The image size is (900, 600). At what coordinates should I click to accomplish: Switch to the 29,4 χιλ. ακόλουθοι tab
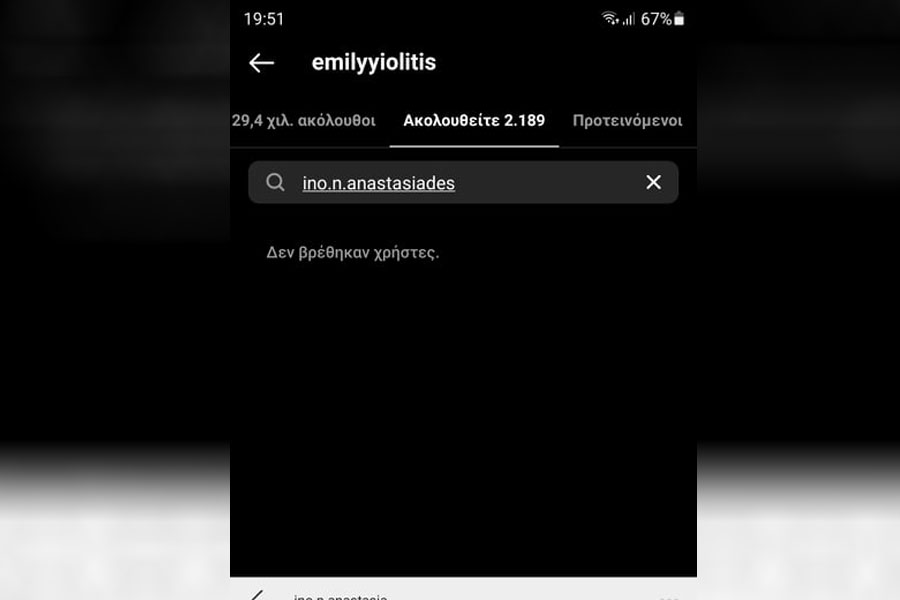[x=304, y=121]
